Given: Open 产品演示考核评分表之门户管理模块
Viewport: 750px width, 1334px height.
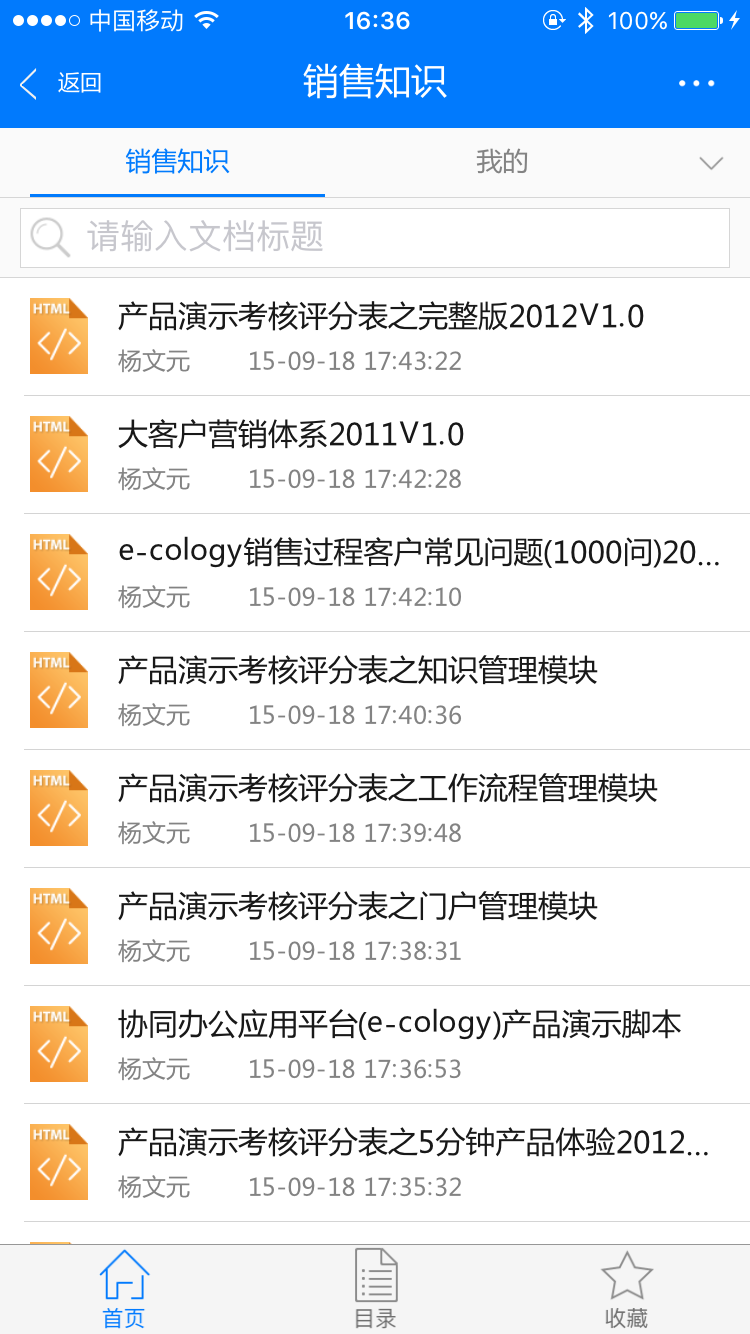Looking at the screenshot, I should pos(375,927).
